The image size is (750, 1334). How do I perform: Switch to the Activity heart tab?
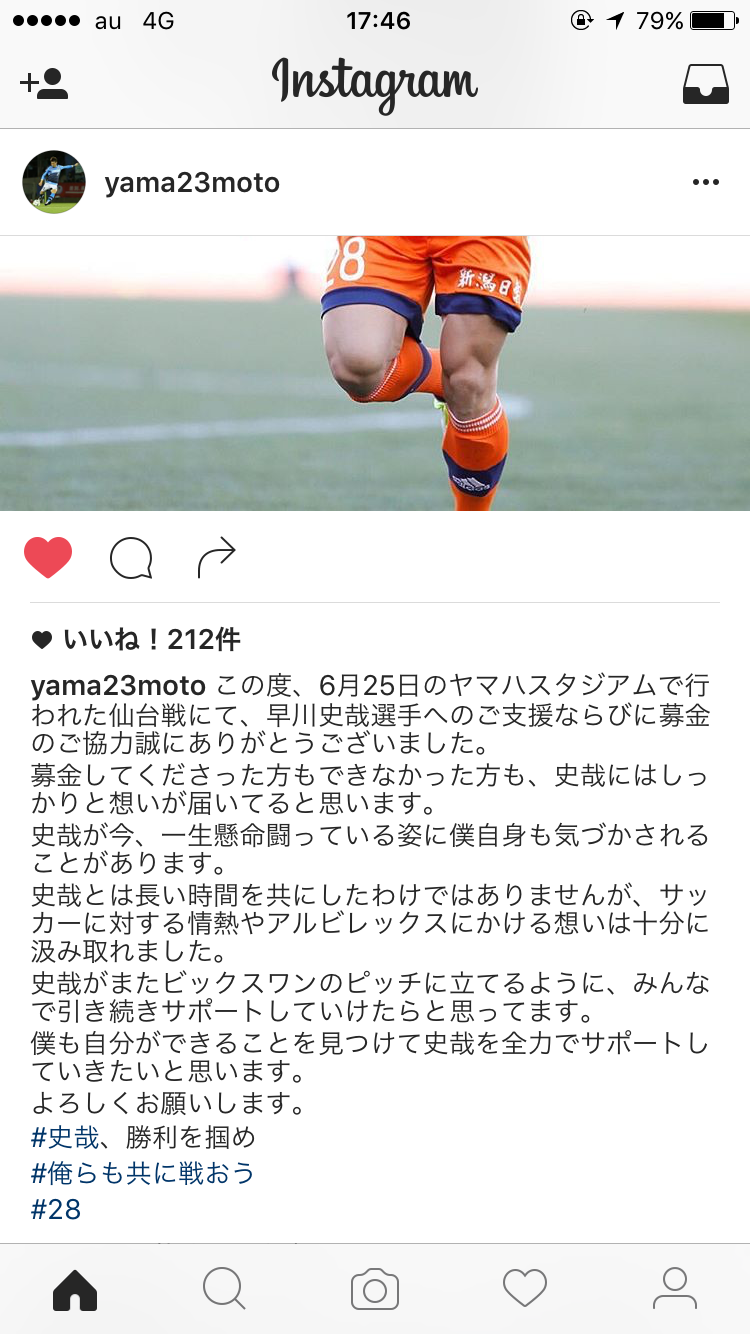pyautogui.click(x=525, y=1288)
